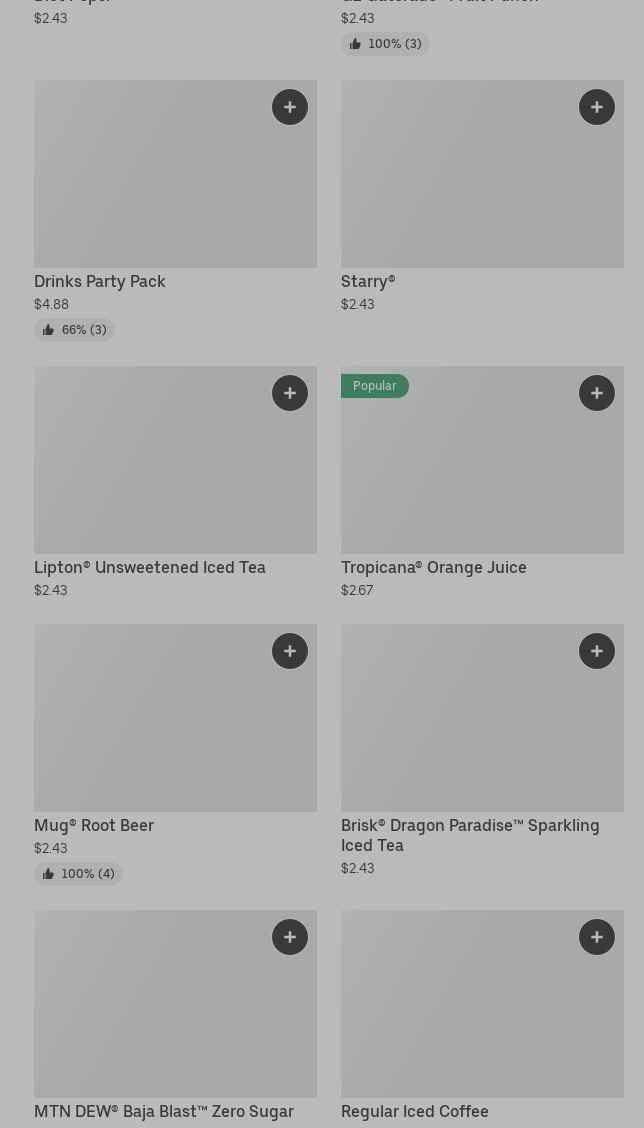Add Lipton Unsweetened Iced Tea to cart
This screenshot has width=644, height=1128.
click(290, 393)
